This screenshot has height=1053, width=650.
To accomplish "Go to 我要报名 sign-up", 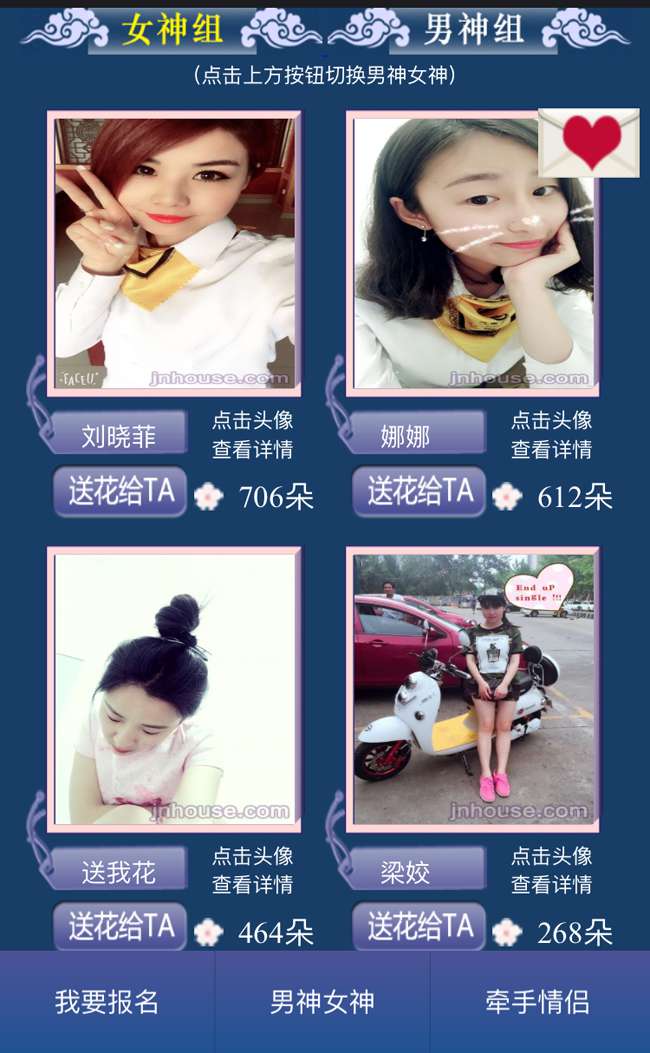I will 107,1002.
